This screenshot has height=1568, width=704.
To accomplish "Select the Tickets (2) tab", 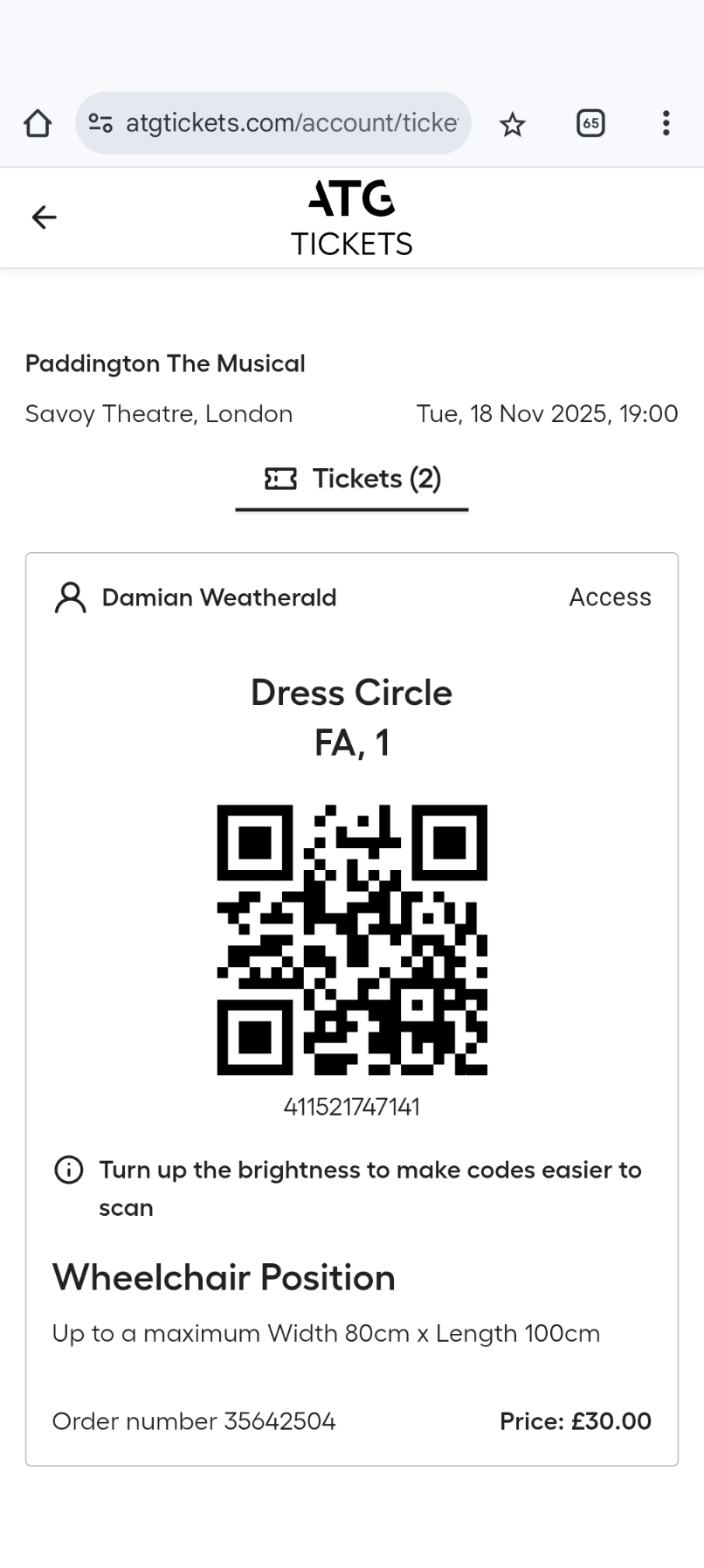I will [352, 479].
